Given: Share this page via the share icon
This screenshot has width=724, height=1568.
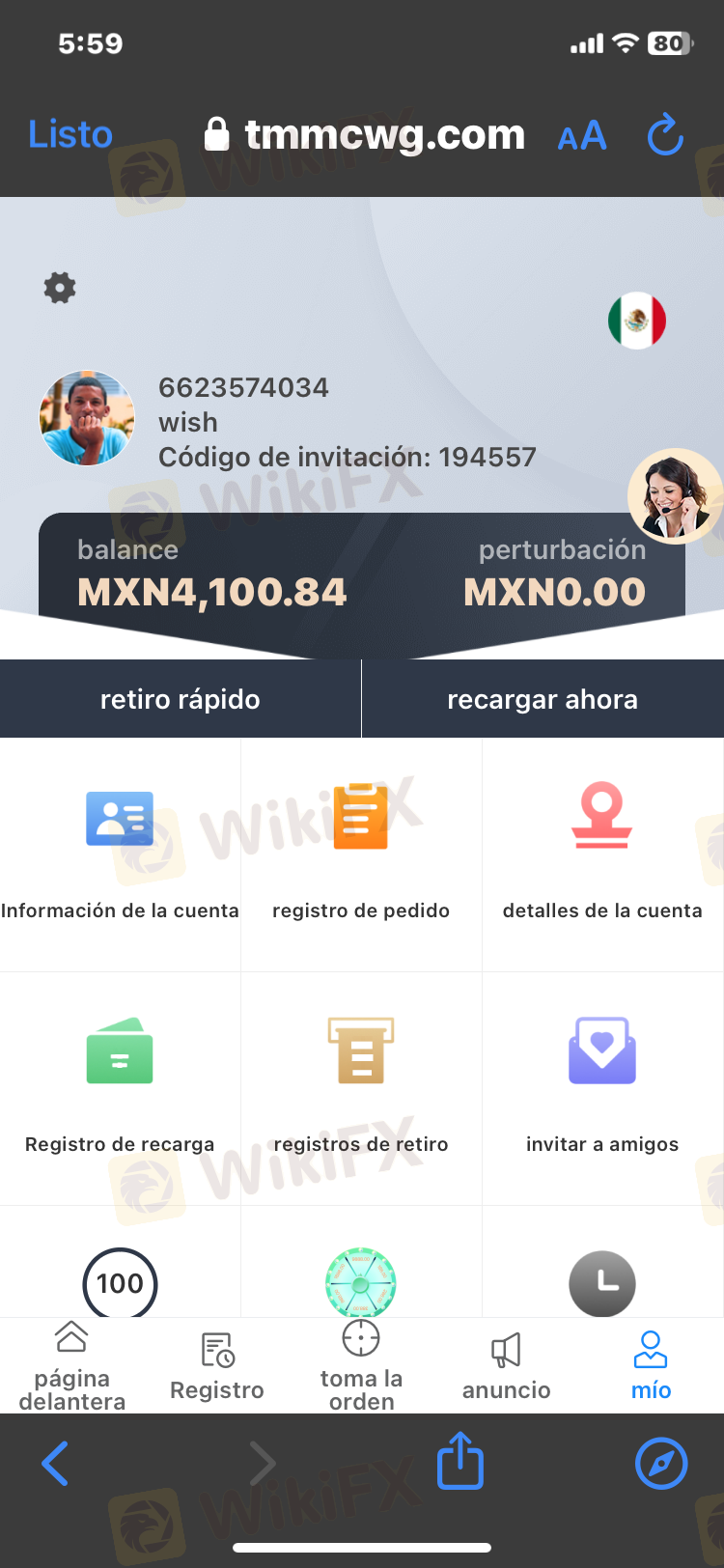Looking at the screenshot, I should click(x=460, y=1462).
